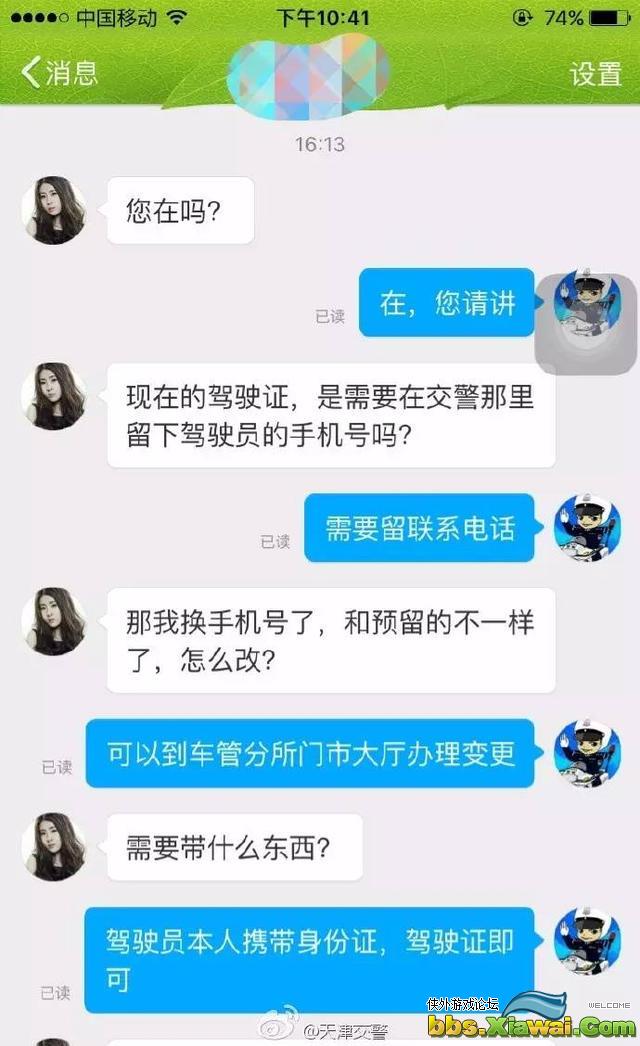The height and width of the screenshot is (1046, 640).
Task: Open sender avatar beside 需要带什么东西?
Action: (54, 847)
